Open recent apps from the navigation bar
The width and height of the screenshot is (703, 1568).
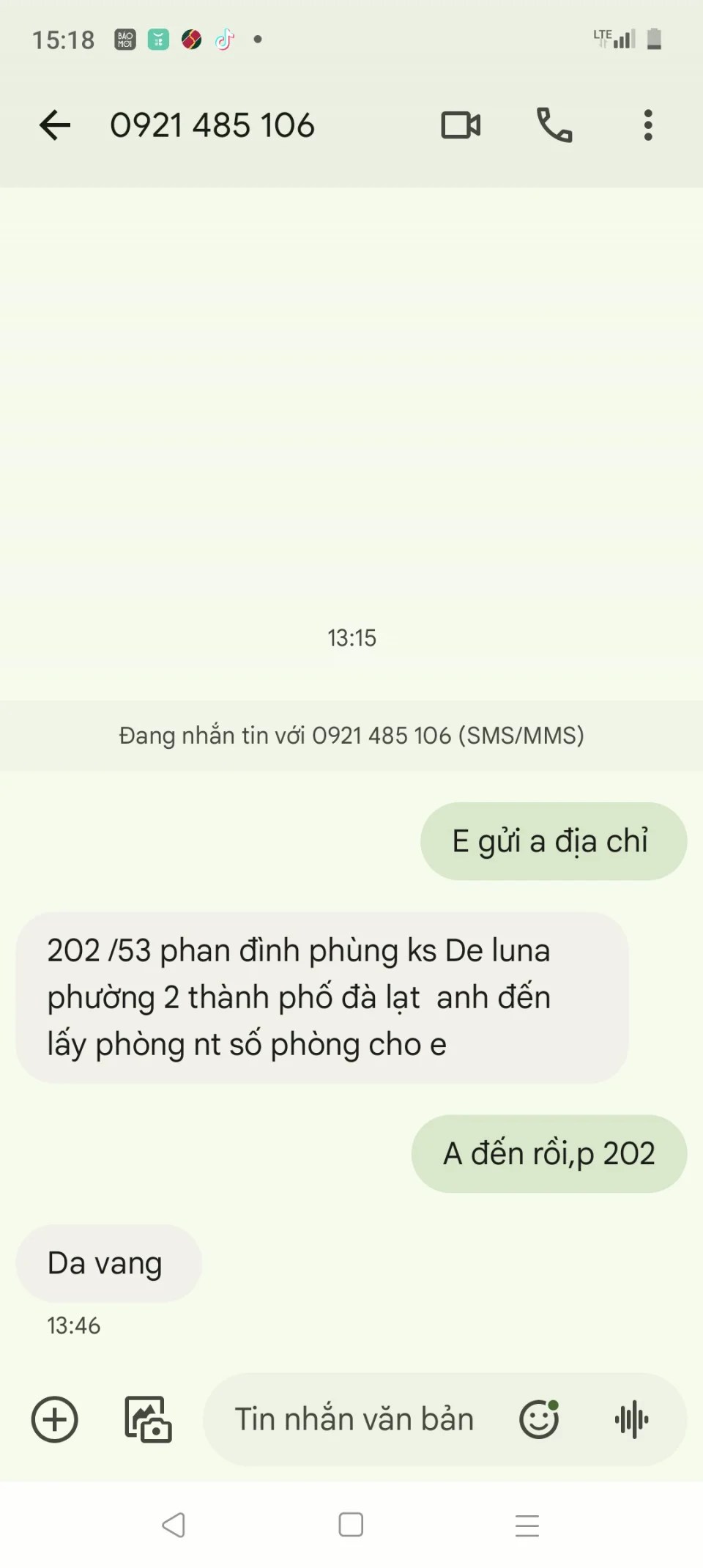pyautogui.click(x=527, y=1525)
